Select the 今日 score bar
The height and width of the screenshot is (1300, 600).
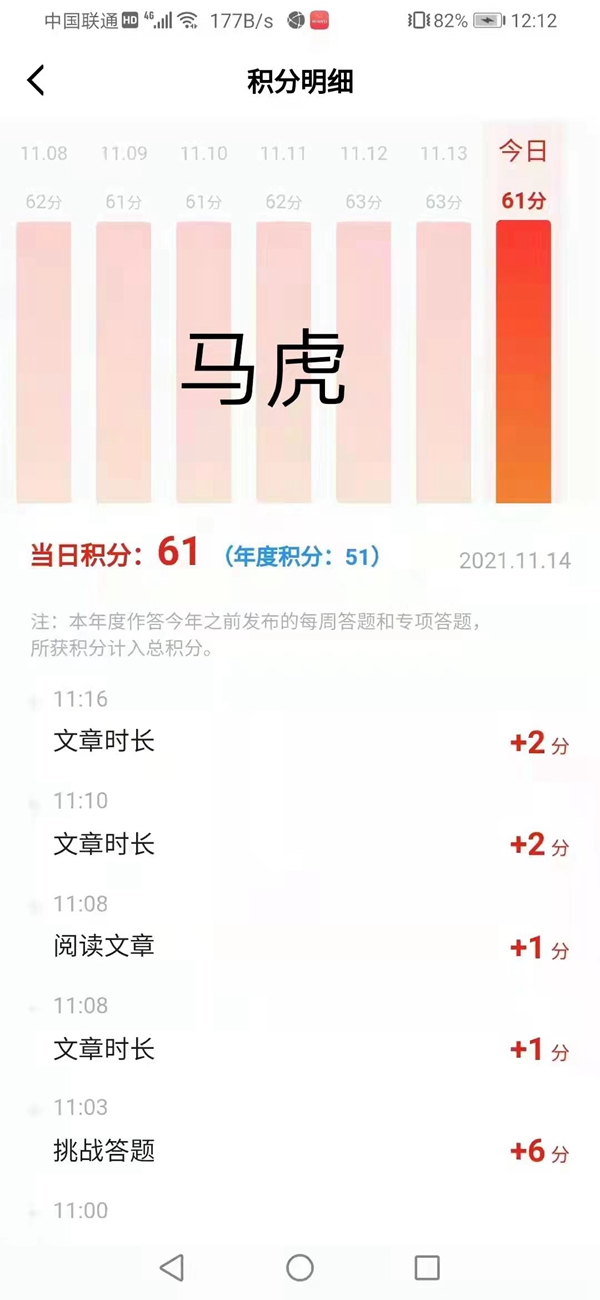coord(524,360)
